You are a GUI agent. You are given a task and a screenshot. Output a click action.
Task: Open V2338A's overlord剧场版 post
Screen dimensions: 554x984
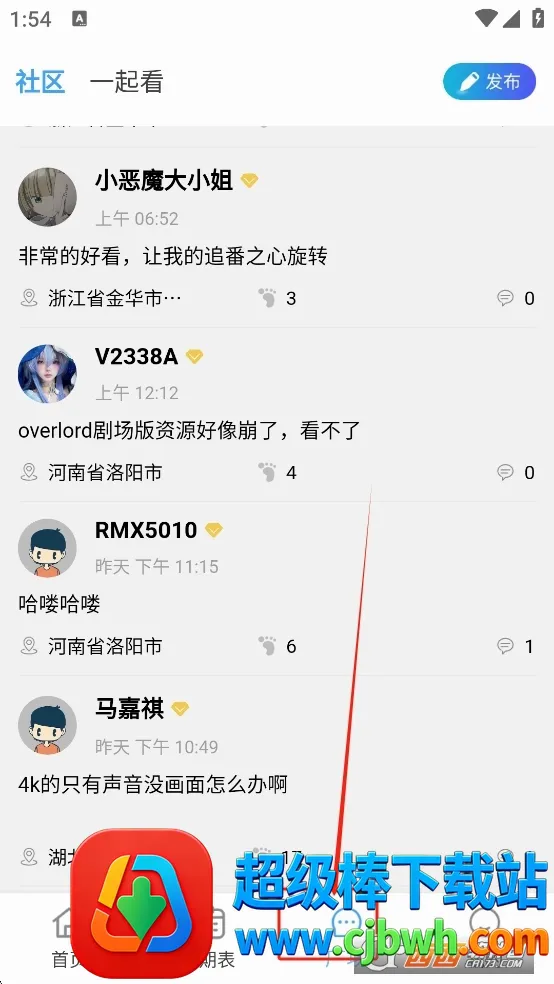[189, 430]
